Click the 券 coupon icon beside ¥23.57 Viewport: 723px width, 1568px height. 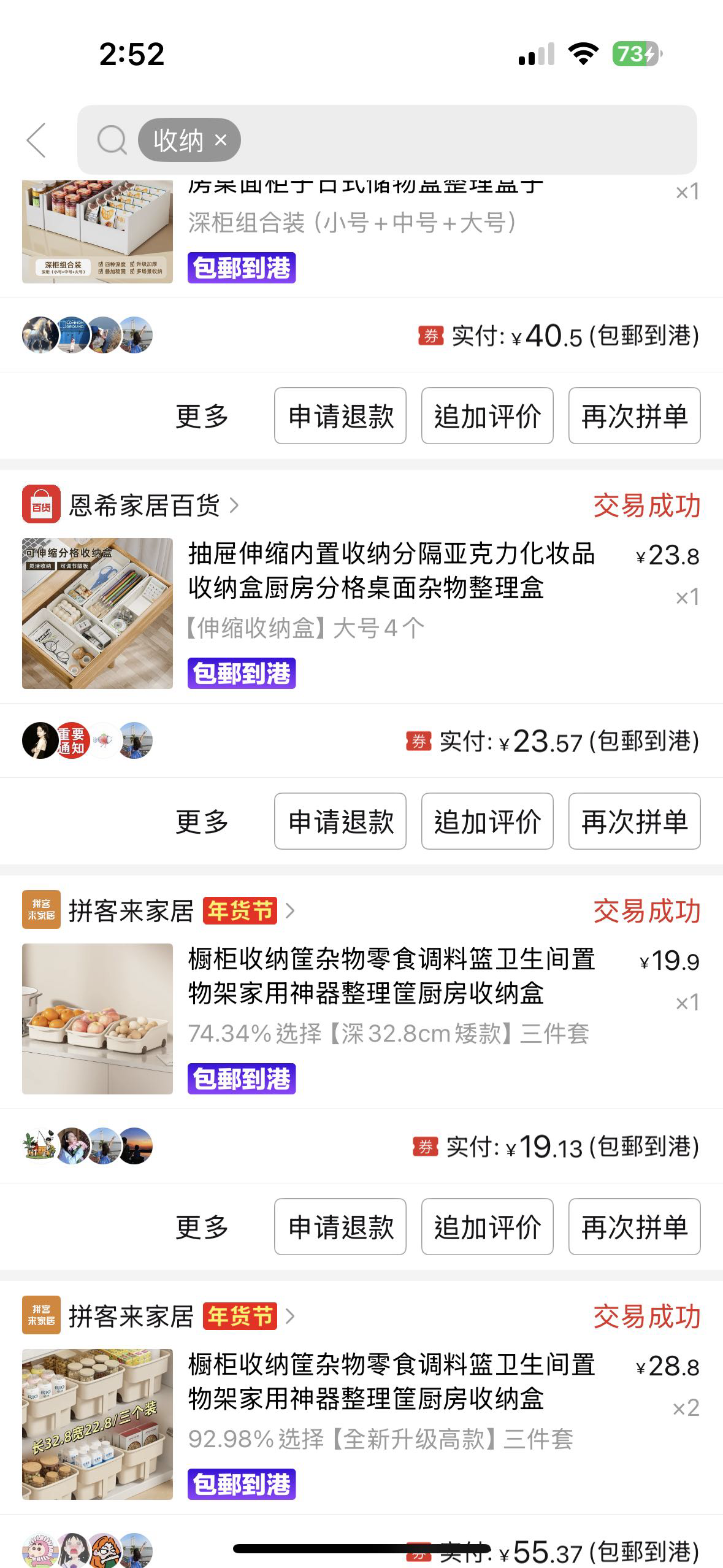pos(418,742)
